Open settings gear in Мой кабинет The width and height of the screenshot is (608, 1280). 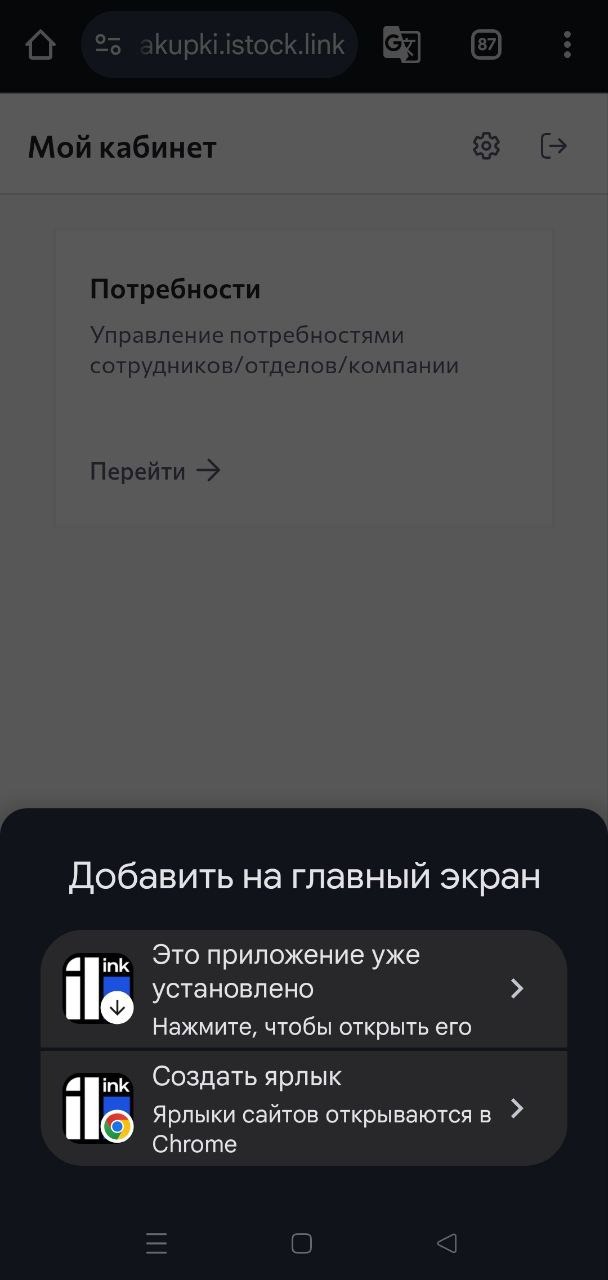(x=486, y=146)
